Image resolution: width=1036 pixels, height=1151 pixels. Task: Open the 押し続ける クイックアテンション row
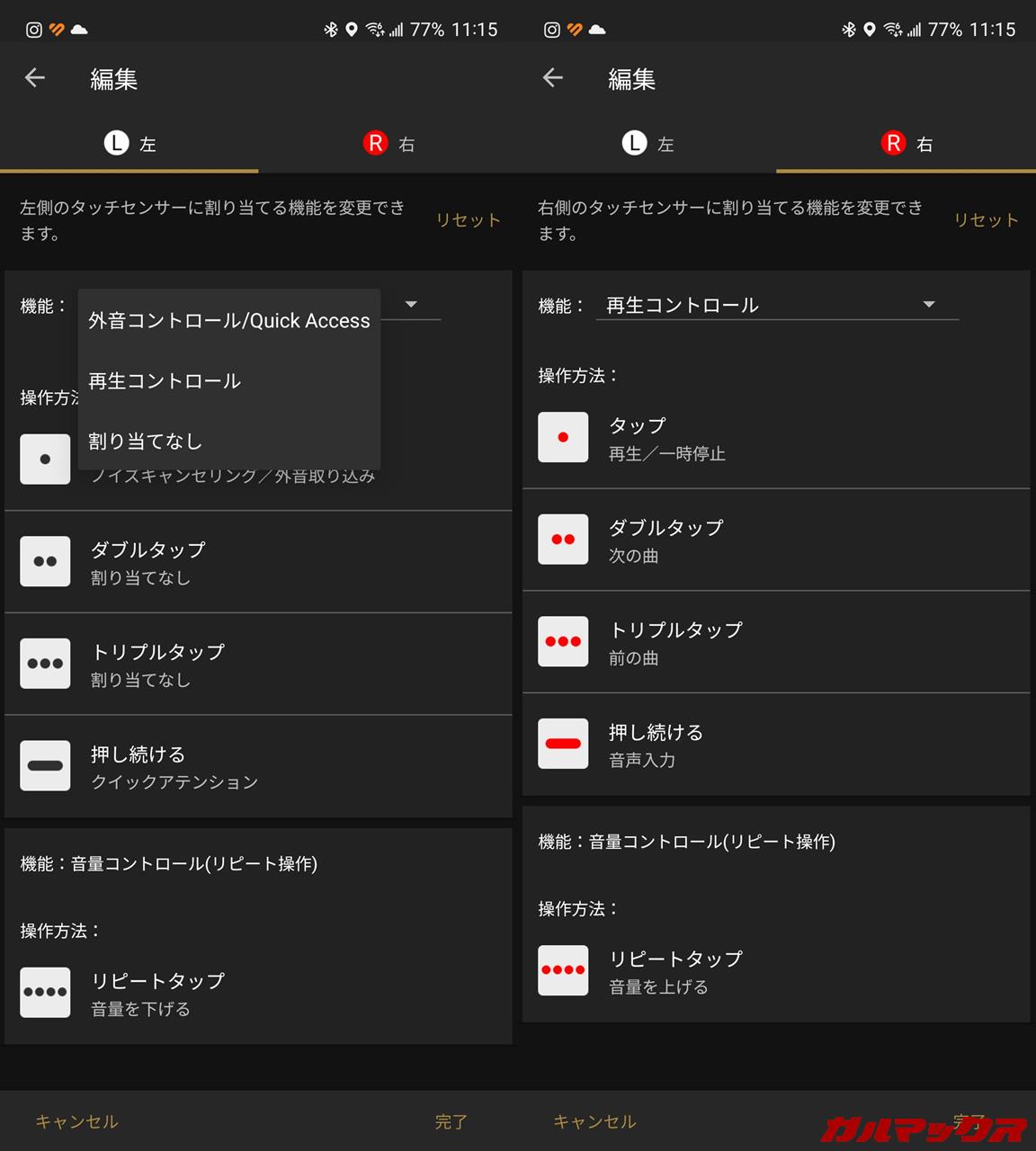(x=258, y=766)
